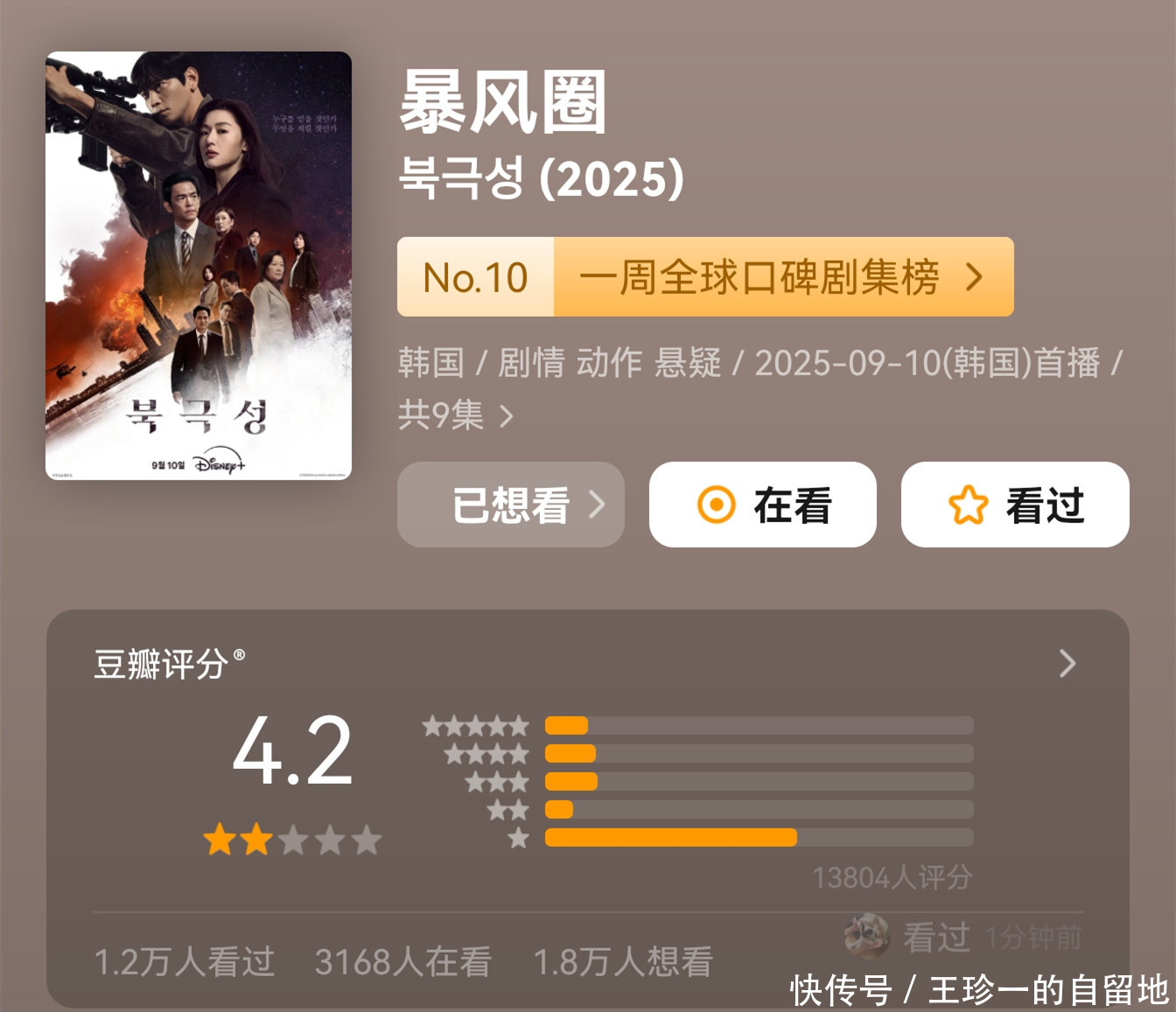
Task: Mark the series as 看过
Action: [x=1014, y=505]
